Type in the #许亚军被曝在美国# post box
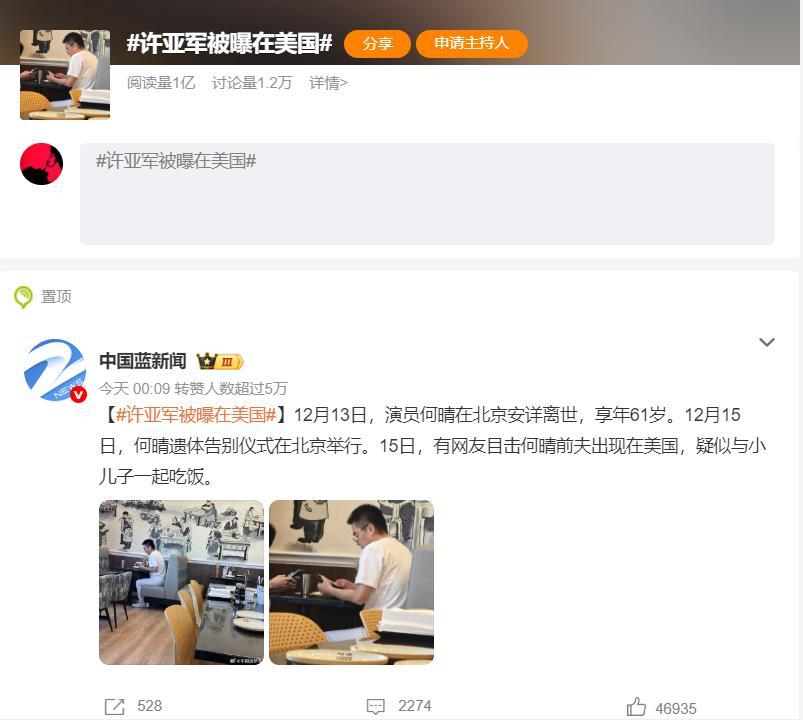This screenshot has width=803, height=723. pyautogui.click(x=427, y=194)
